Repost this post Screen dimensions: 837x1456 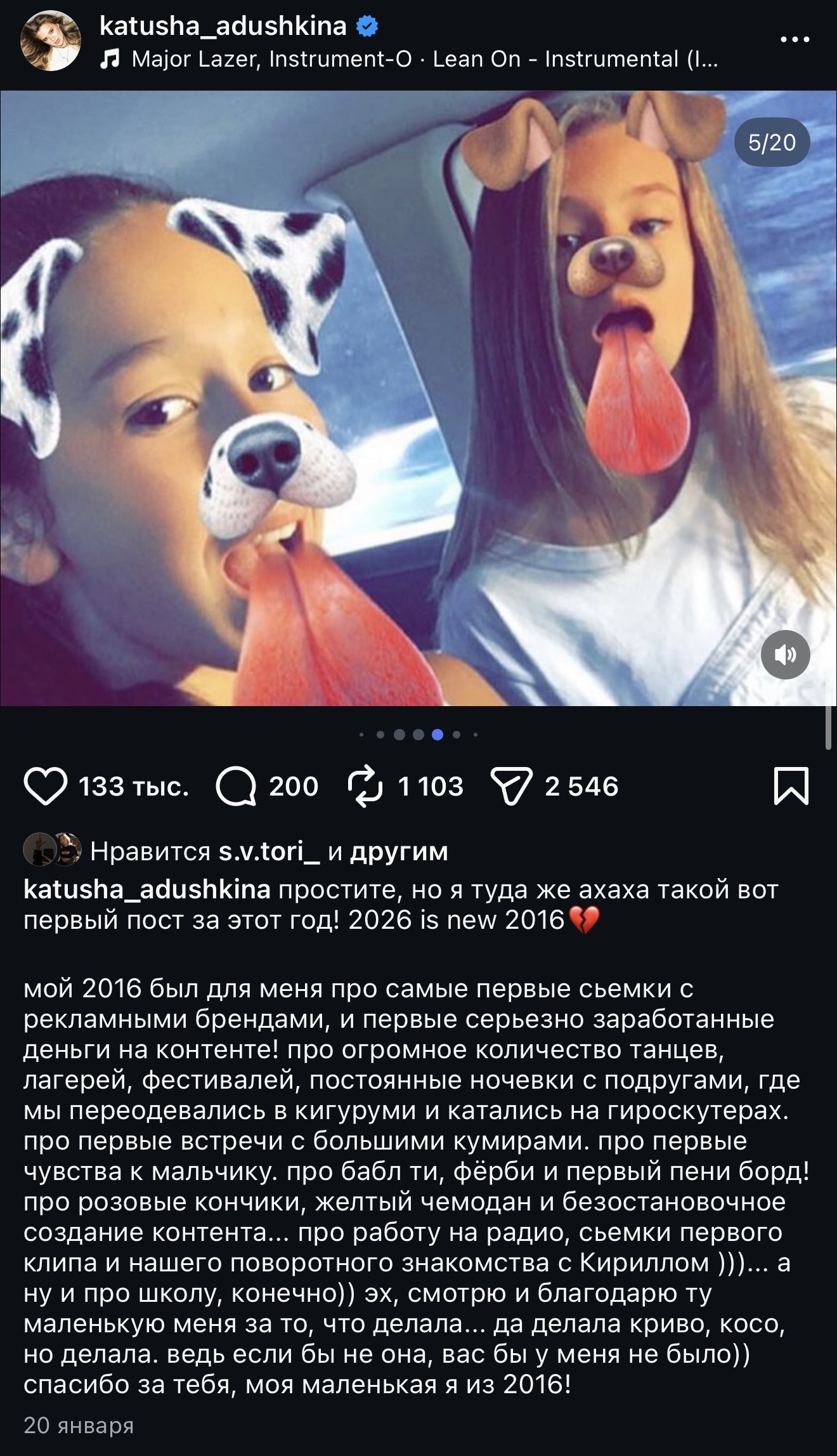point(366,787)
